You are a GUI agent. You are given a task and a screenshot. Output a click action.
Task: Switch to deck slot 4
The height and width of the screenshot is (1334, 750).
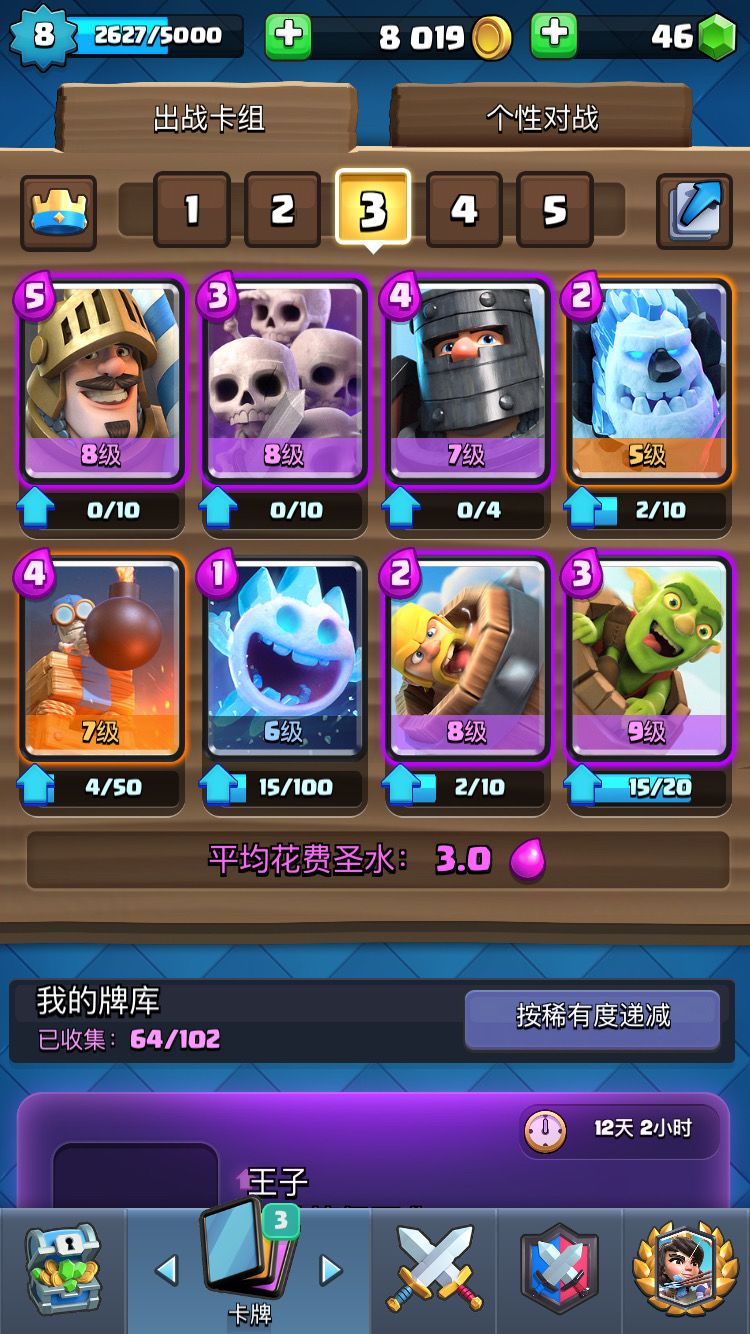click(464, 210)
